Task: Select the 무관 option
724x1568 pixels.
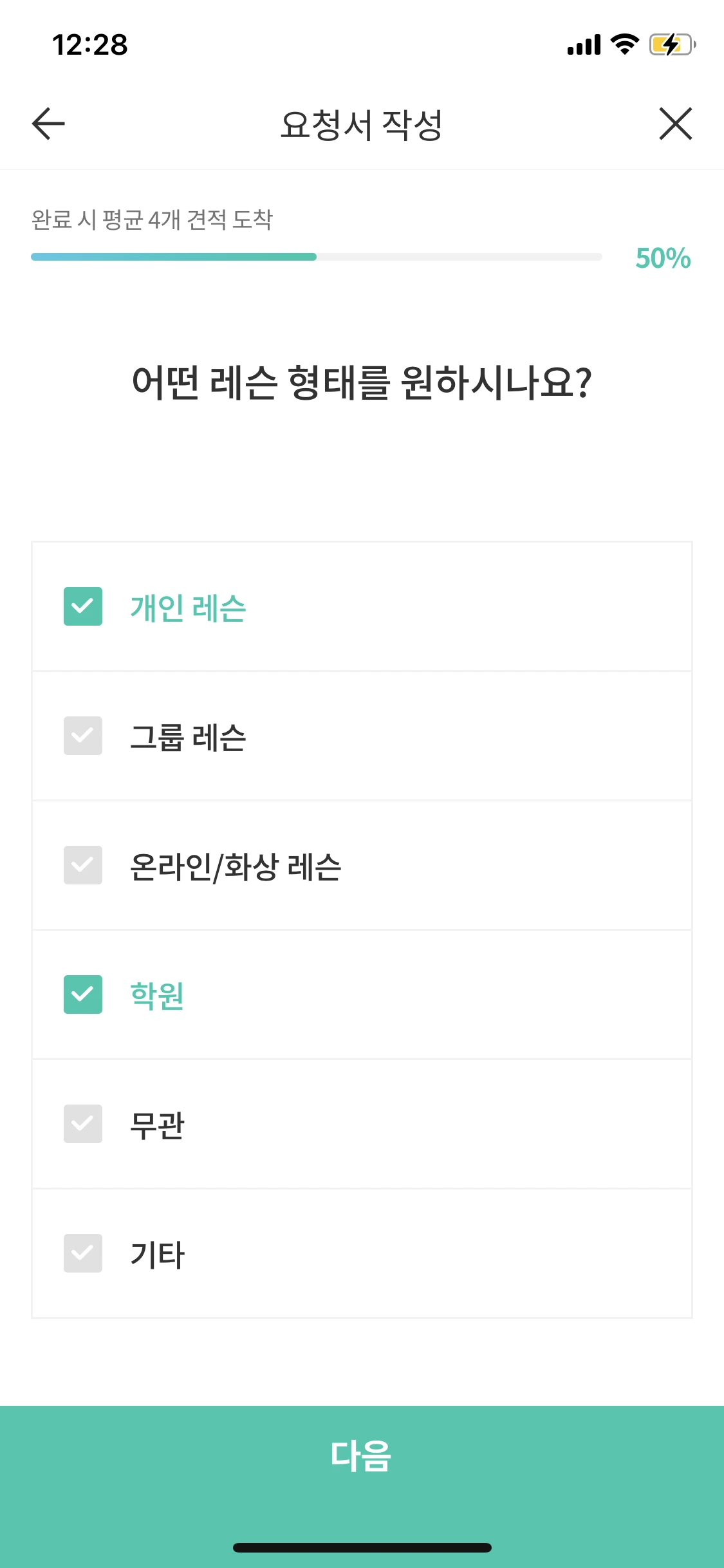Action: (x=83, y=1124)
